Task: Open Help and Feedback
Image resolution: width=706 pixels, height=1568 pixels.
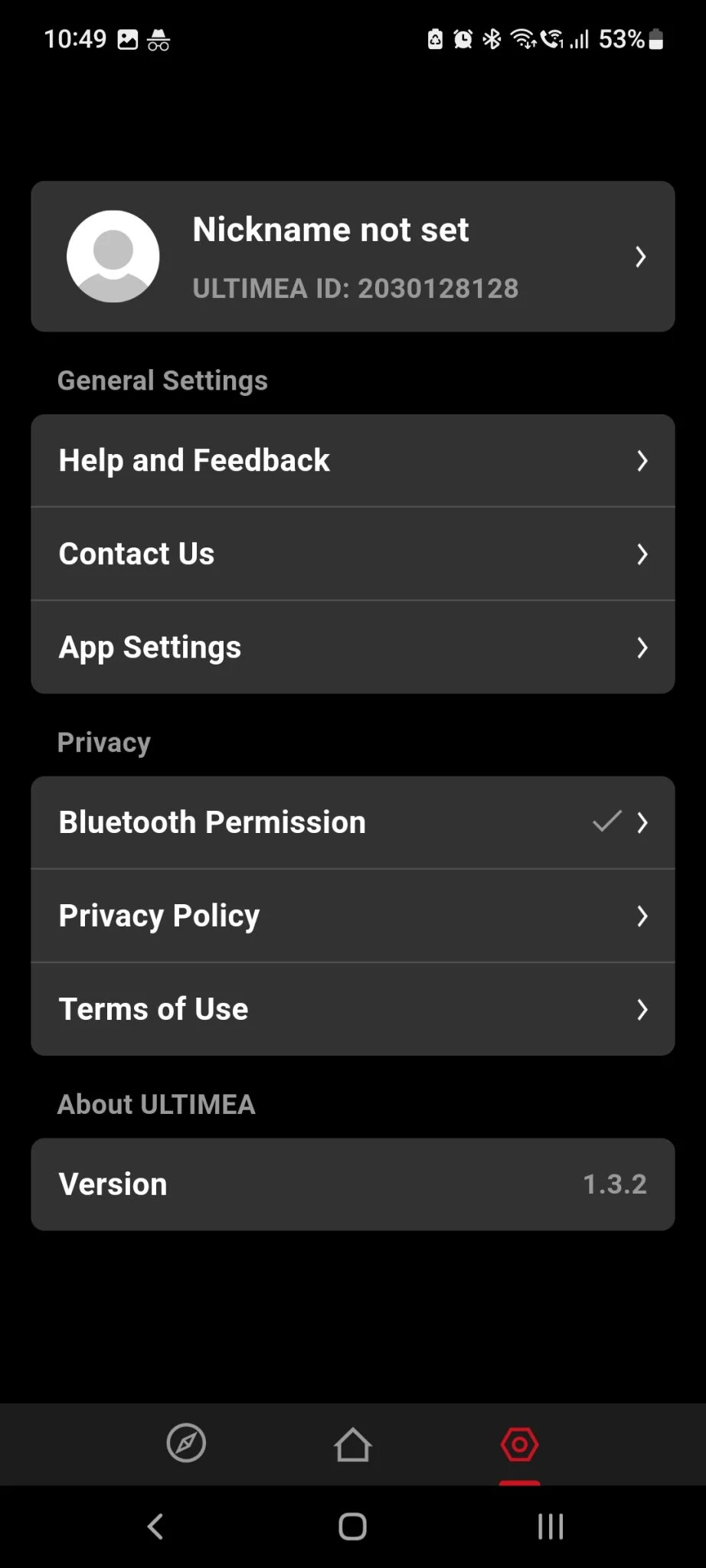Action: 352,461
